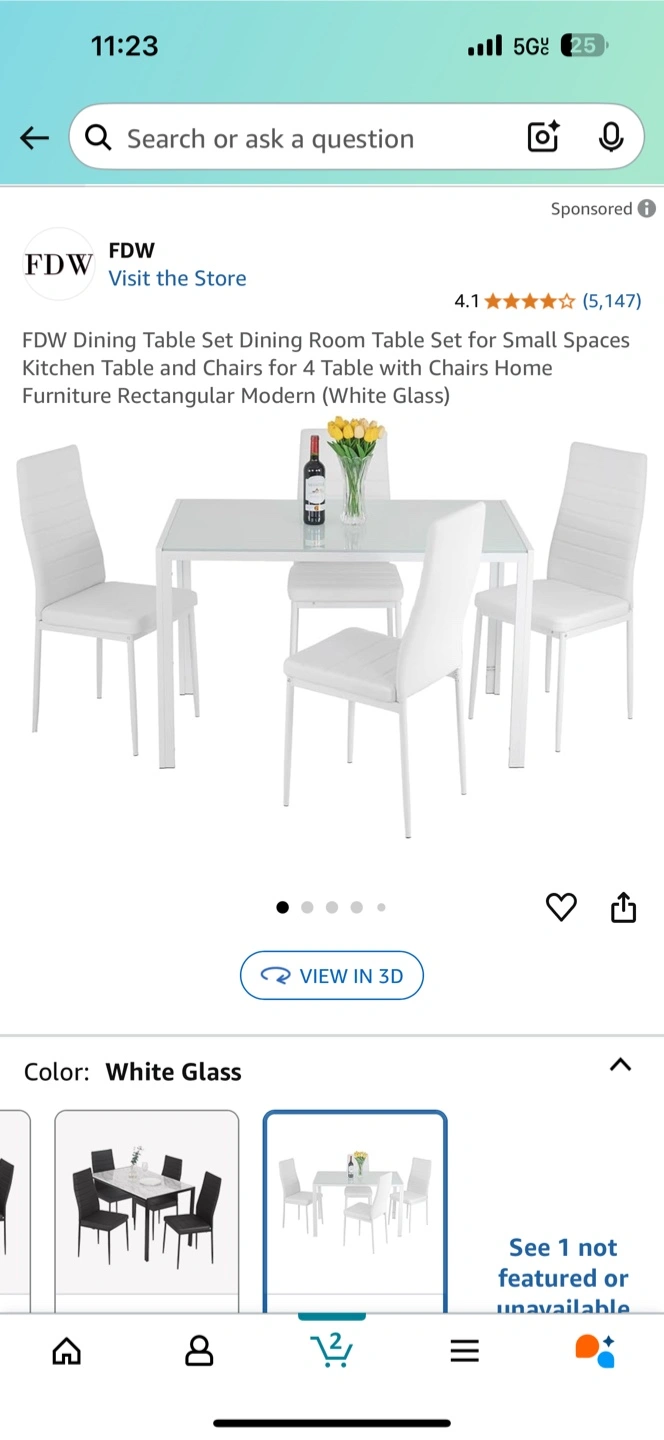Viewport: 664px width, 1440px height.
Task: Open the hamburger menu tab
Action: (464, 1351)
